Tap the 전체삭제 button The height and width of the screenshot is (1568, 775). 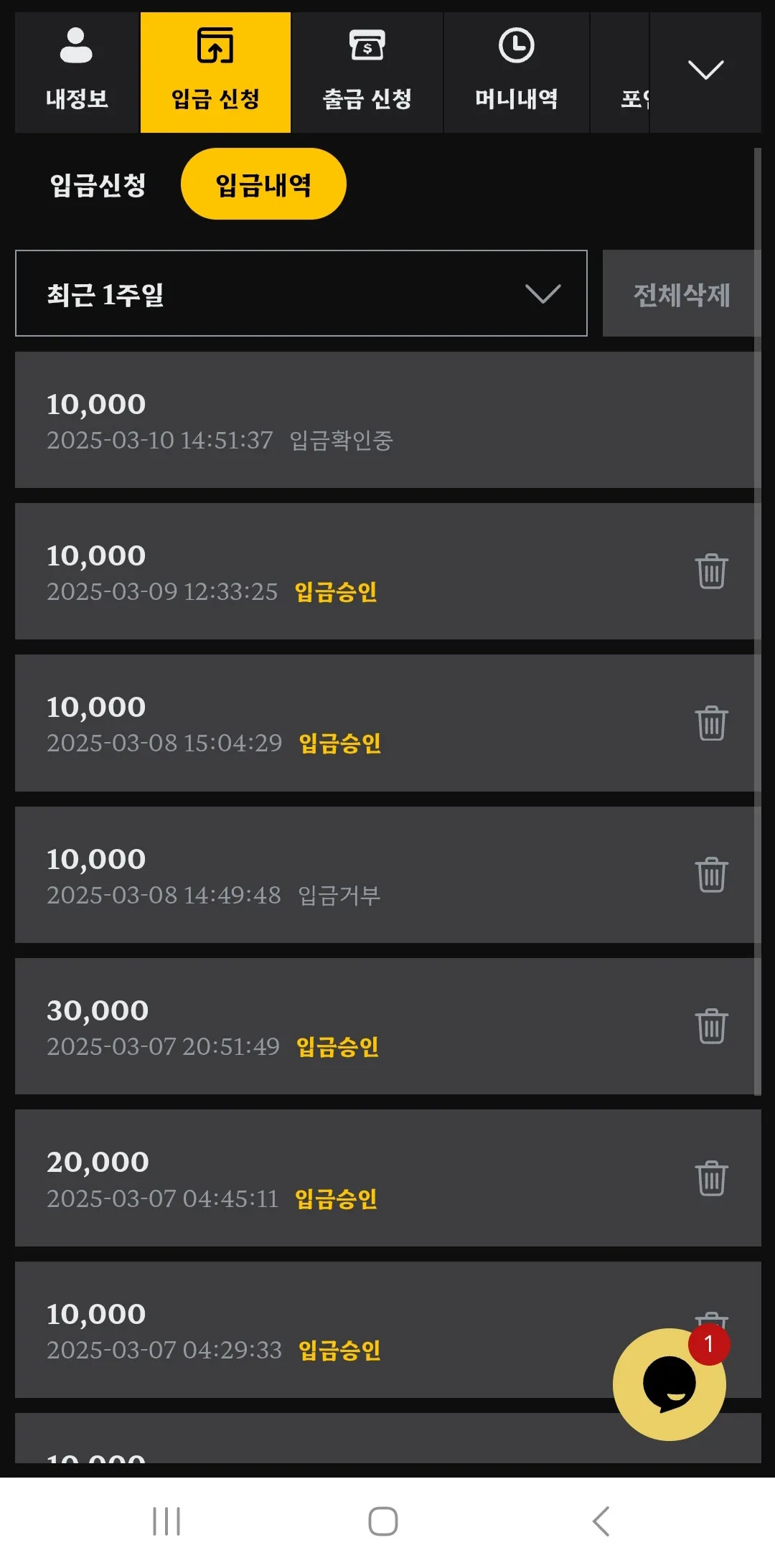tap(681, 294)
